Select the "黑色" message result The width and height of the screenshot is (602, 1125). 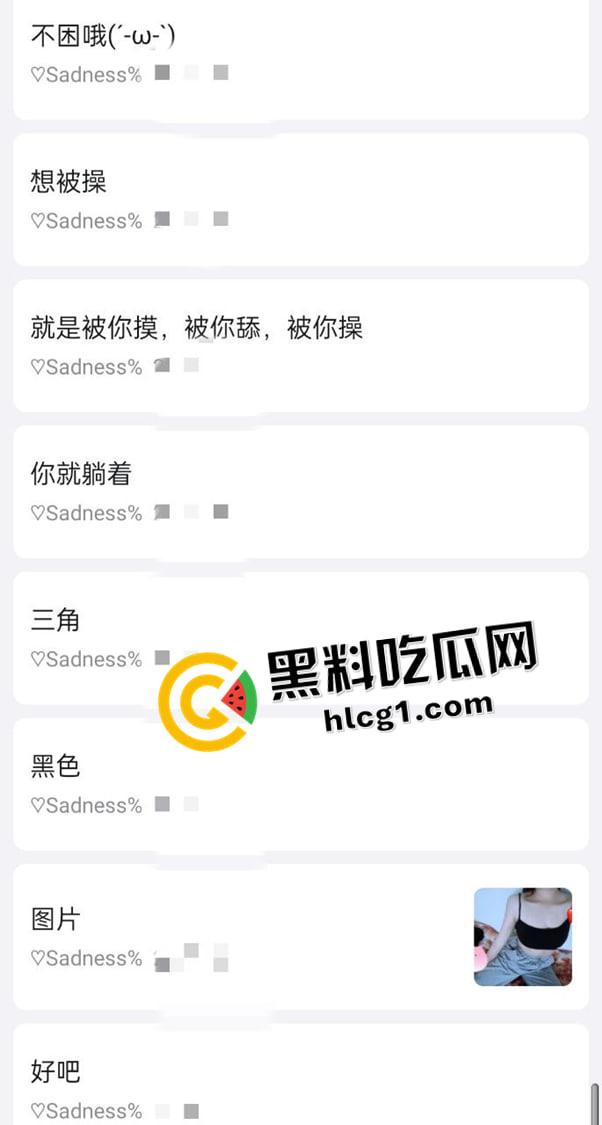[x=300, y=784]
